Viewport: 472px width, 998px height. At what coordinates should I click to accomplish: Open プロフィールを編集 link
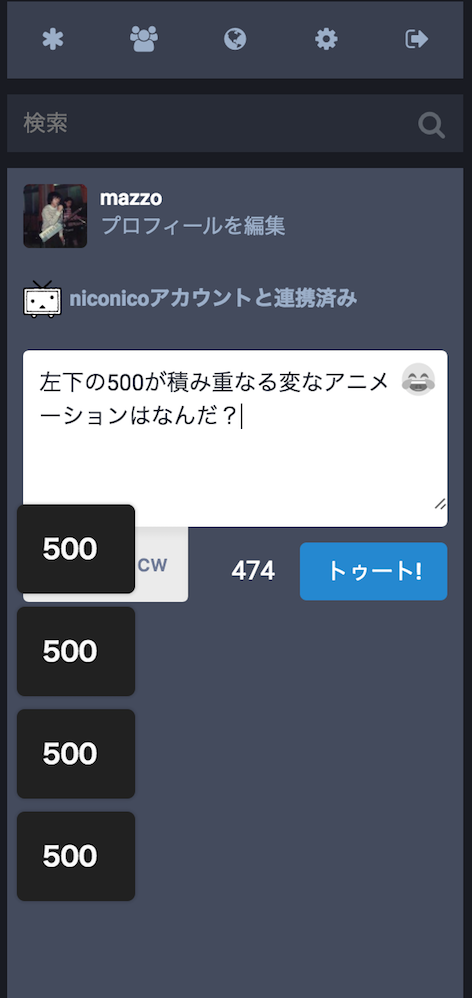[x=193, y=226]
